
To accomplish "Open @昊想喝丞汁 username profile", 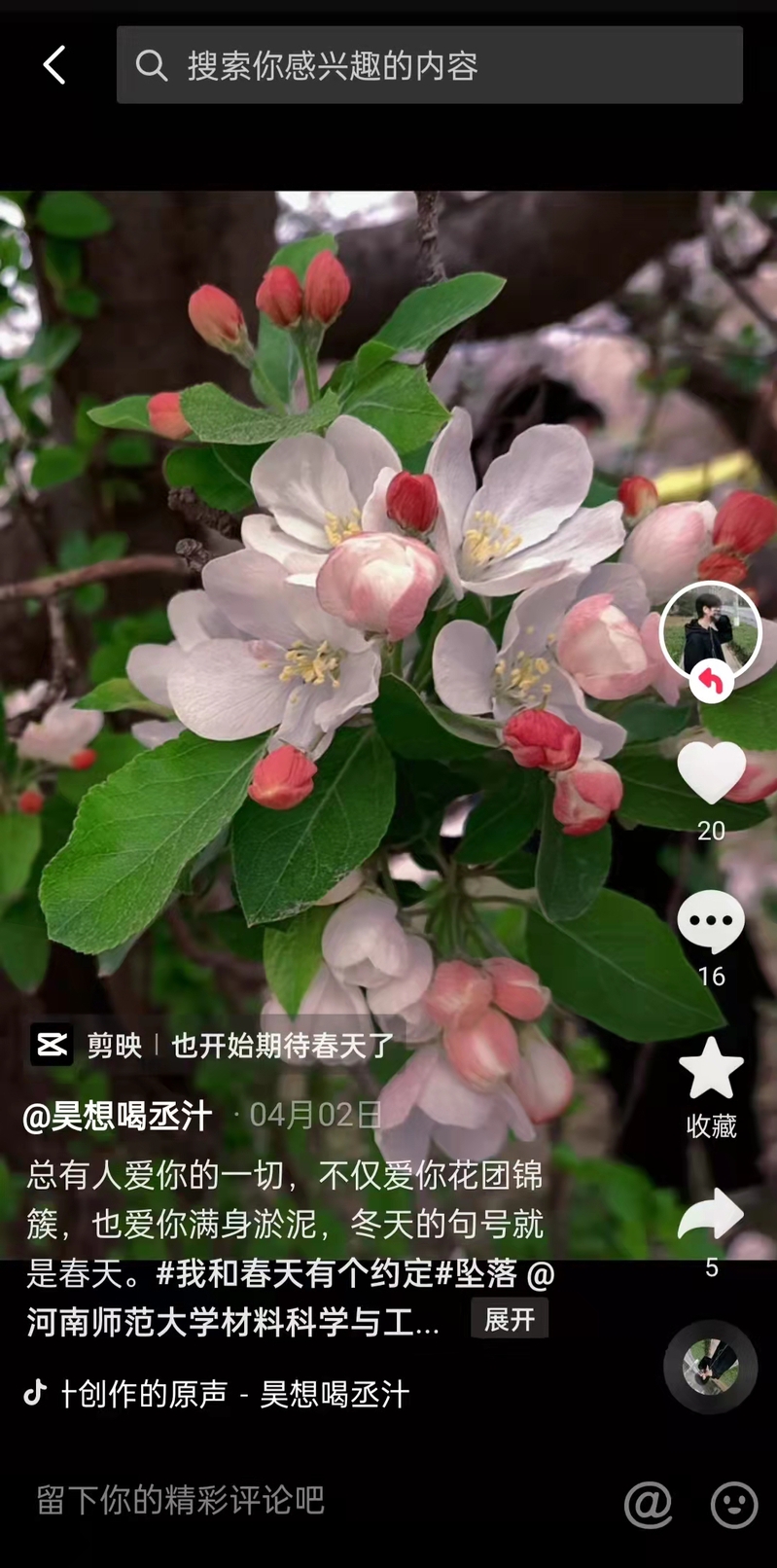I will coord(118,1116).
